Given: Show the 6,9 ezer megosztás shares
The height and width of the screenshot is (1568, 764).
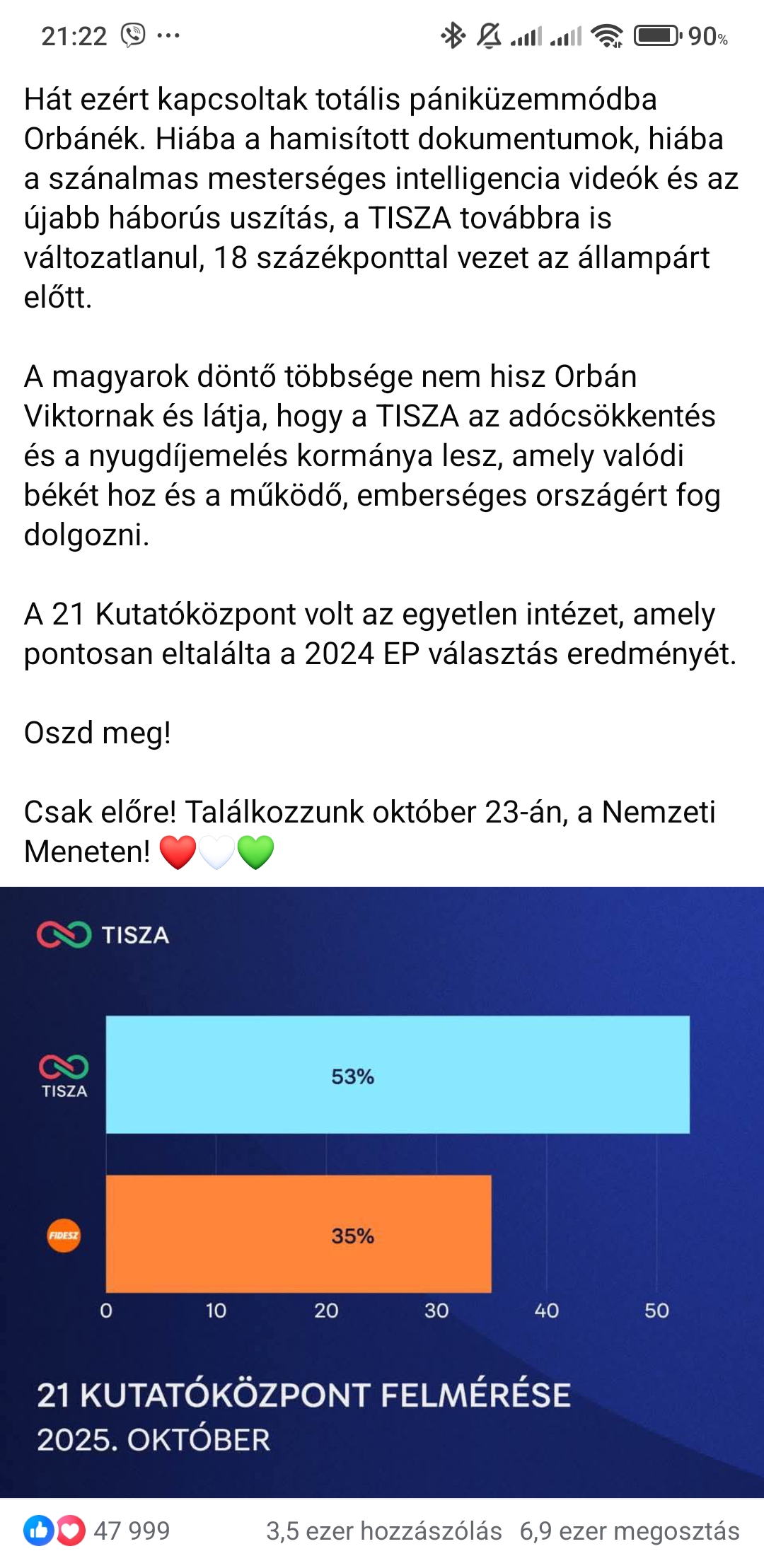Looking at the screenshot, I should click(x=629, y=1531).
